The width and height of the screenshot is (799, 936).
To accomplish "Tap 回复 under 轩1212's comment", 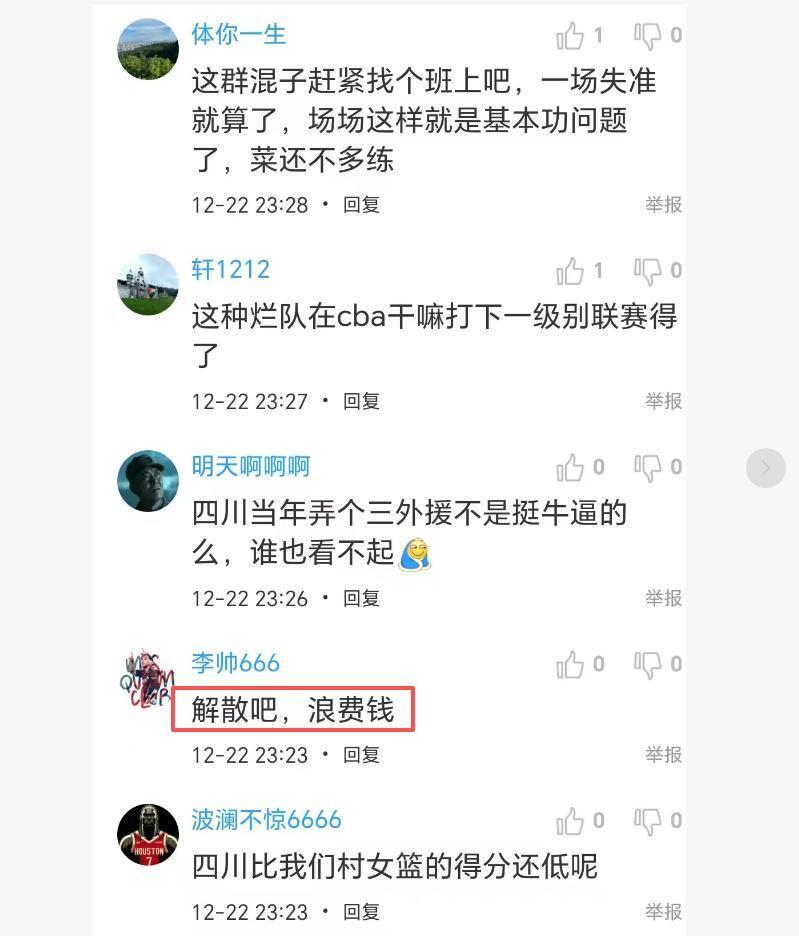I will tap(361, 402).
